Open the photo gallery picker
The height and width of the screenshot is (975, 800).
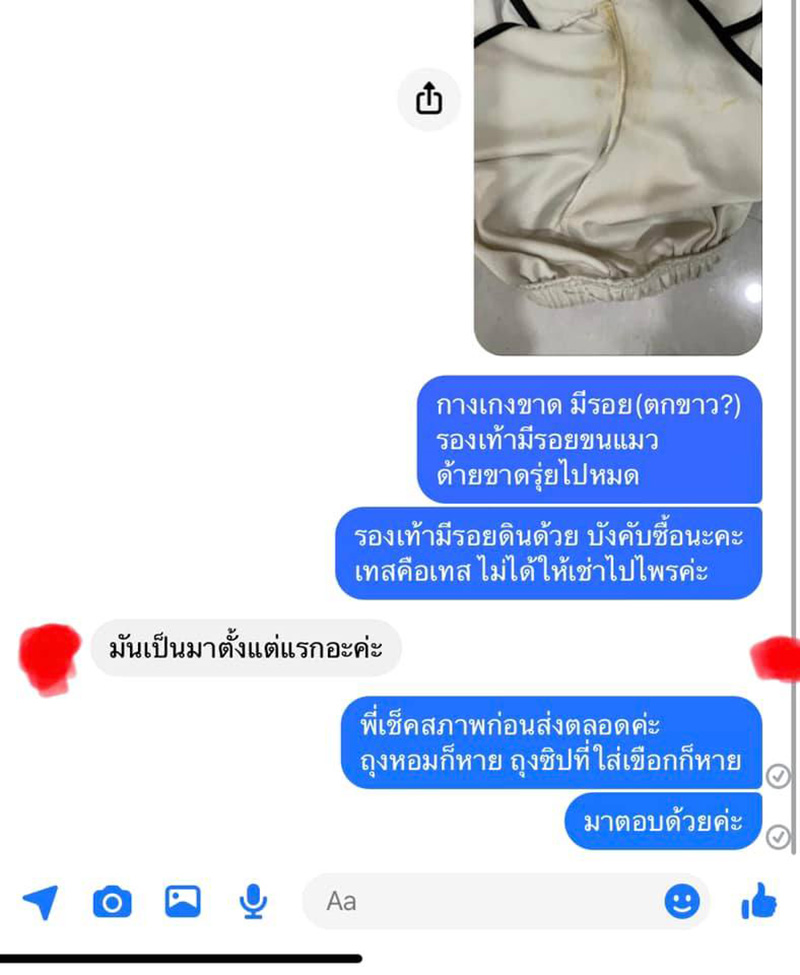pos(183,902)
